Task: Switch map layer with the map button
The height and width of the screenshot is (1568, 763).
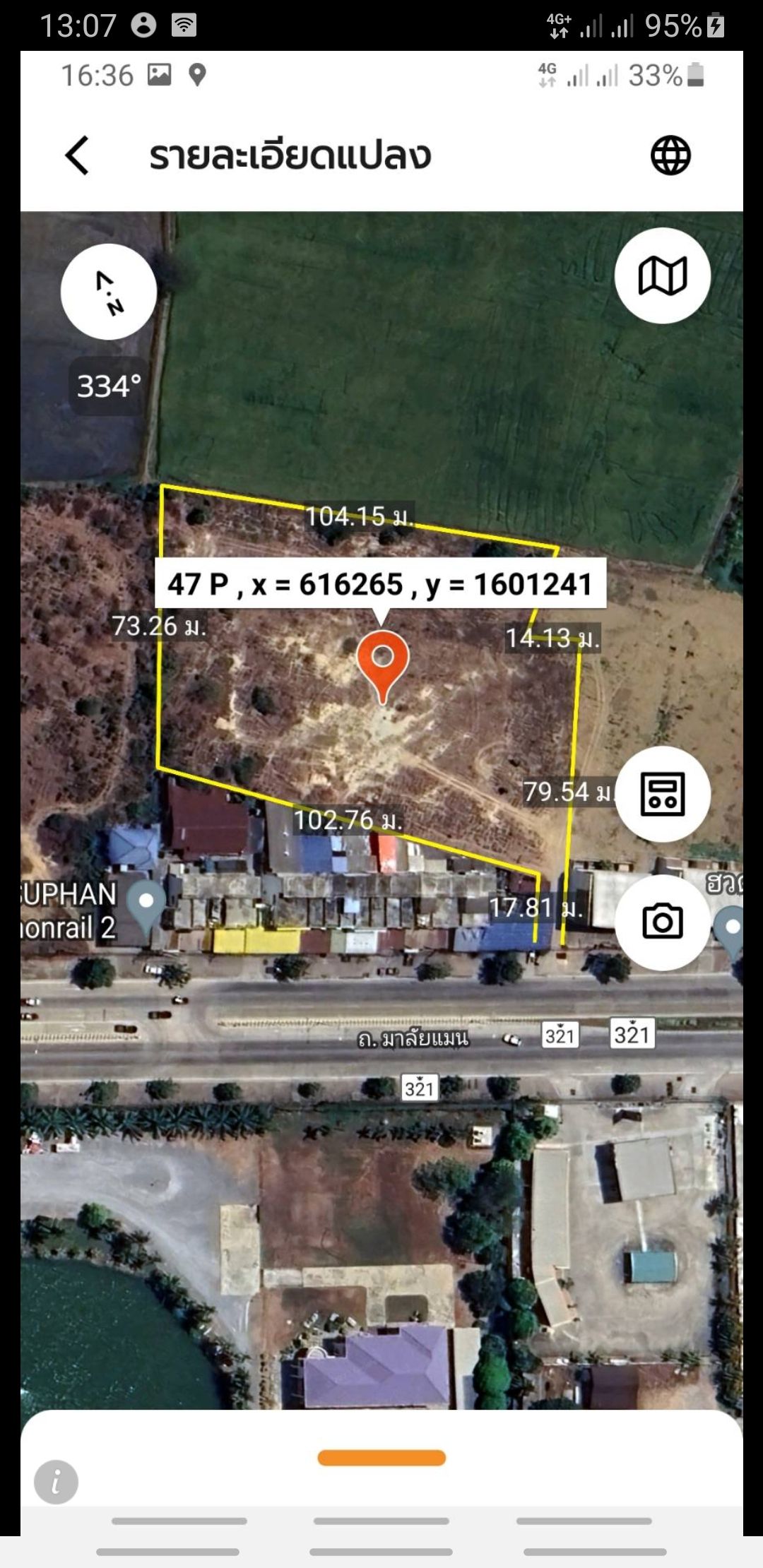Action: (662, 275)
